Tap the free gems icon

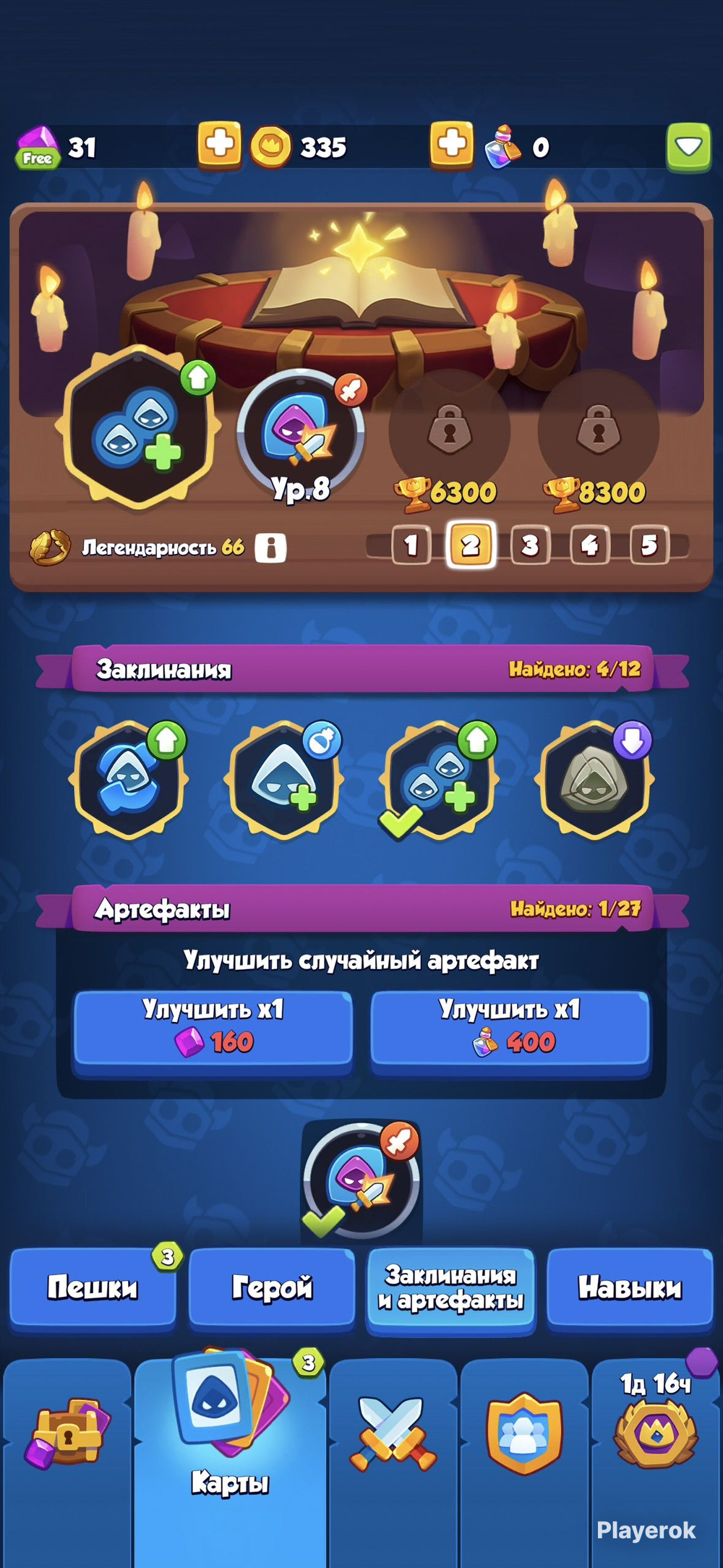coord(38,148)
